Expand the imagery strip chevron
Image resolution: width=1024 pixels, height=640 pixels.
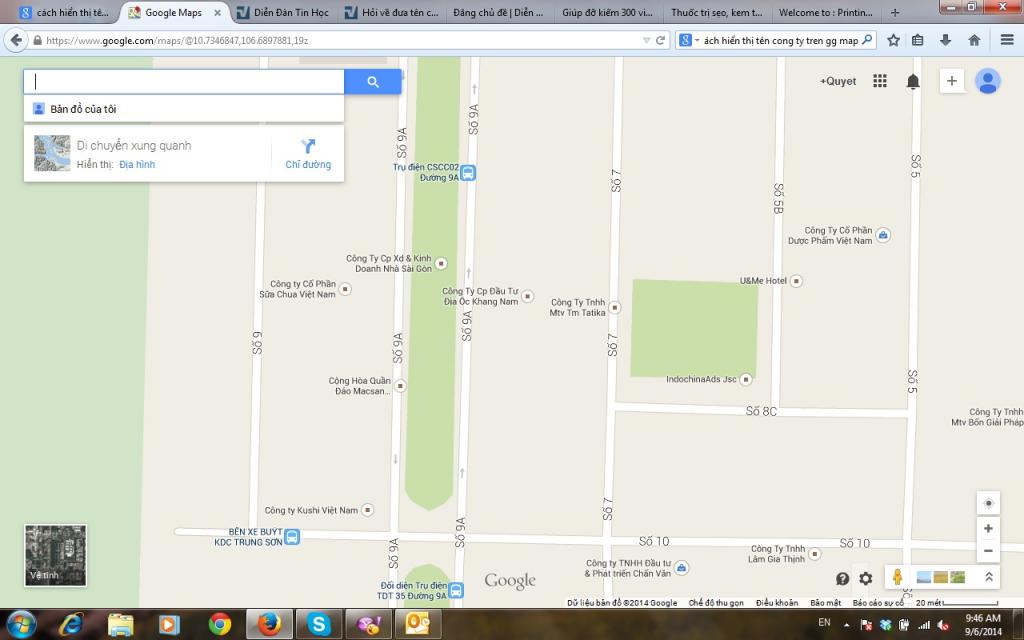(x=989, y=577)
